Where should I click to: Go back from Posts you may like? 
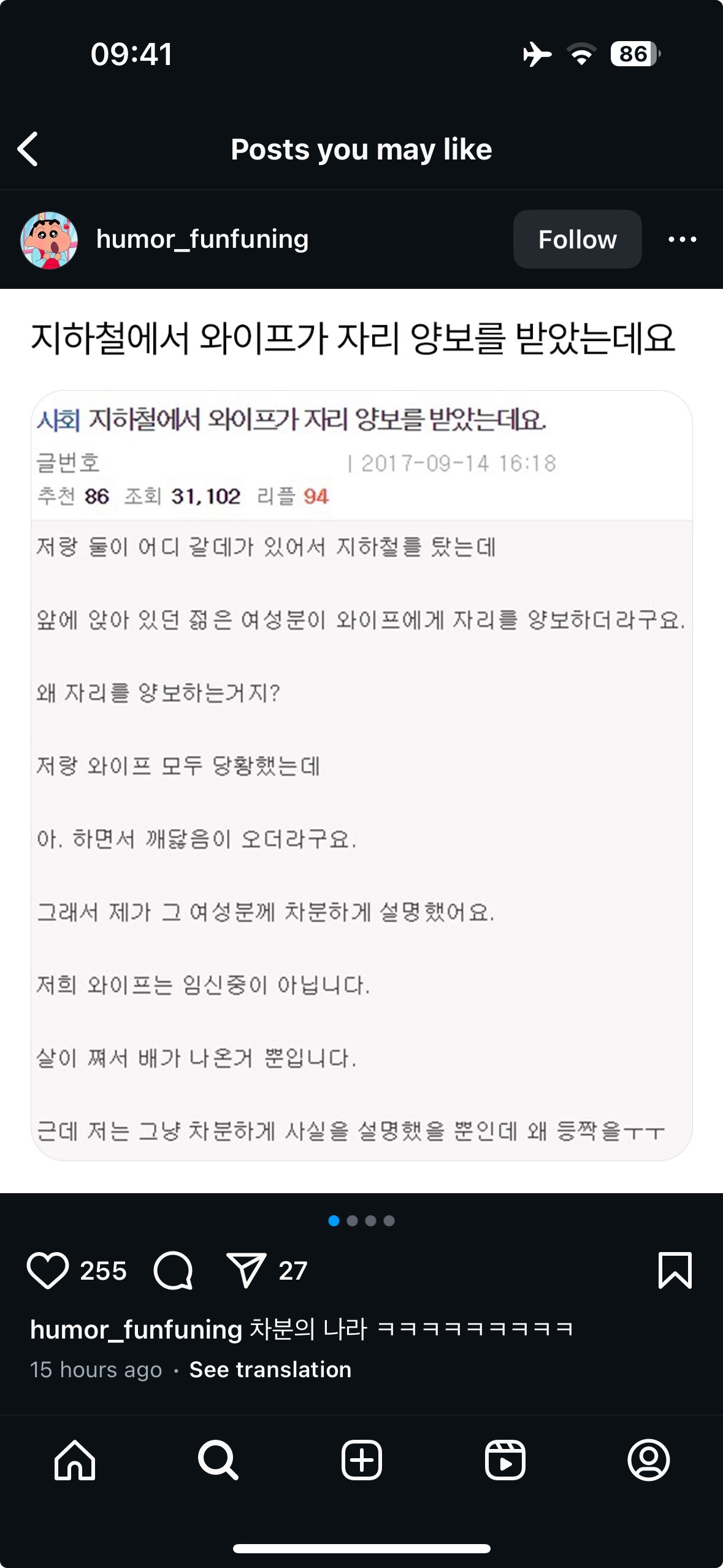28,149
